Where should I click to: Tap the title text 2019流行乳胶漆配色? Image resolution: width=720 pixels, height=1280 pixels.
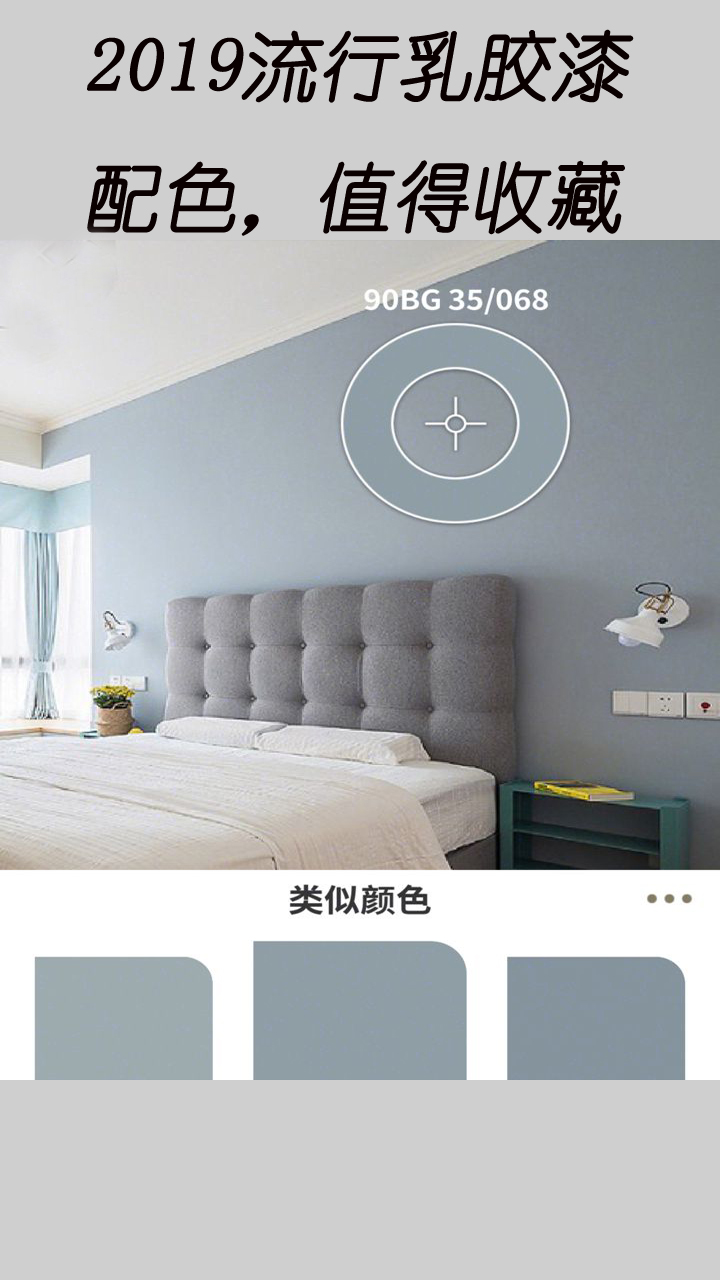(360, 130)
